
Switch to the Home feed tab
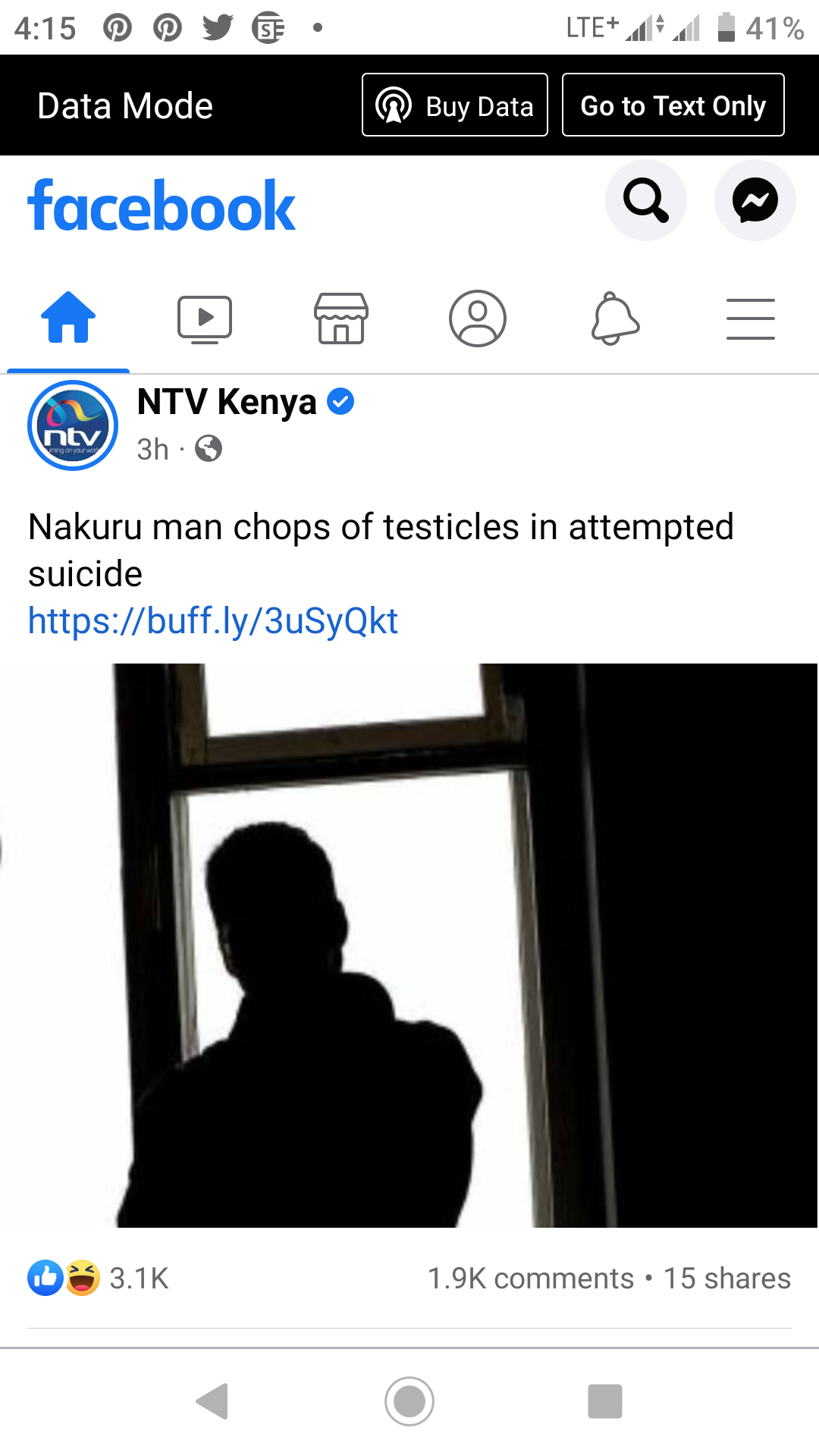(68, 318)
